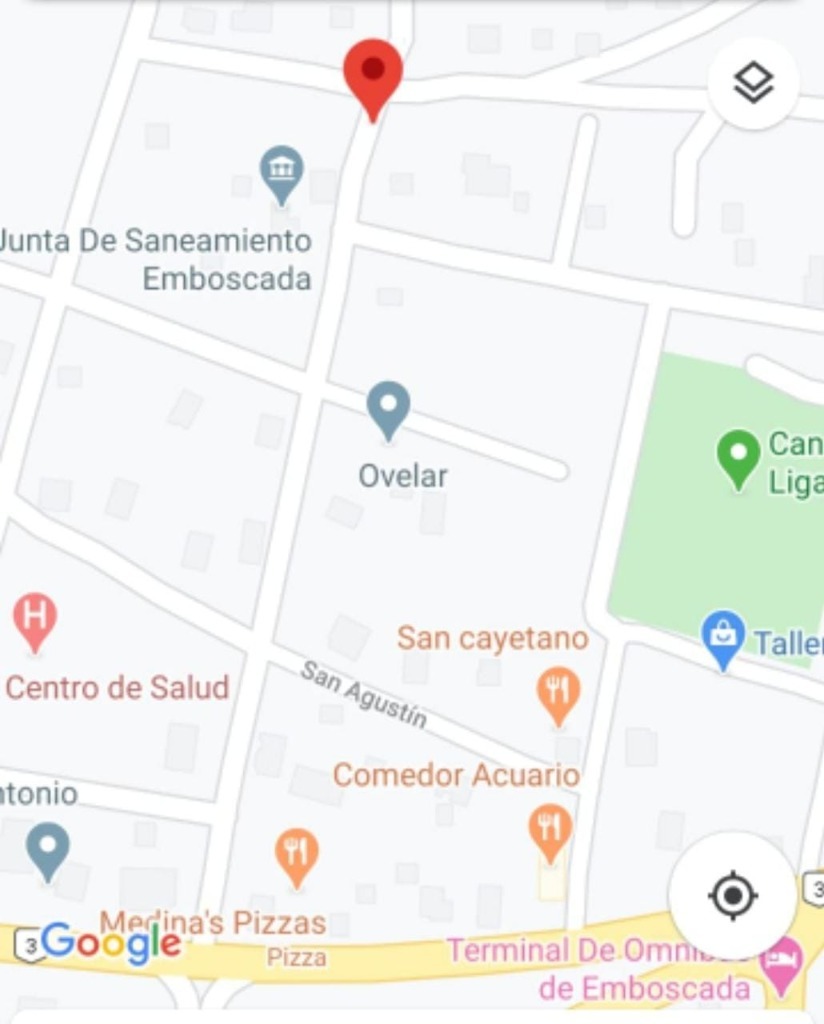Tap the Taller shop marker
This screenshot has width=824, height=1024.
[723, 636]
